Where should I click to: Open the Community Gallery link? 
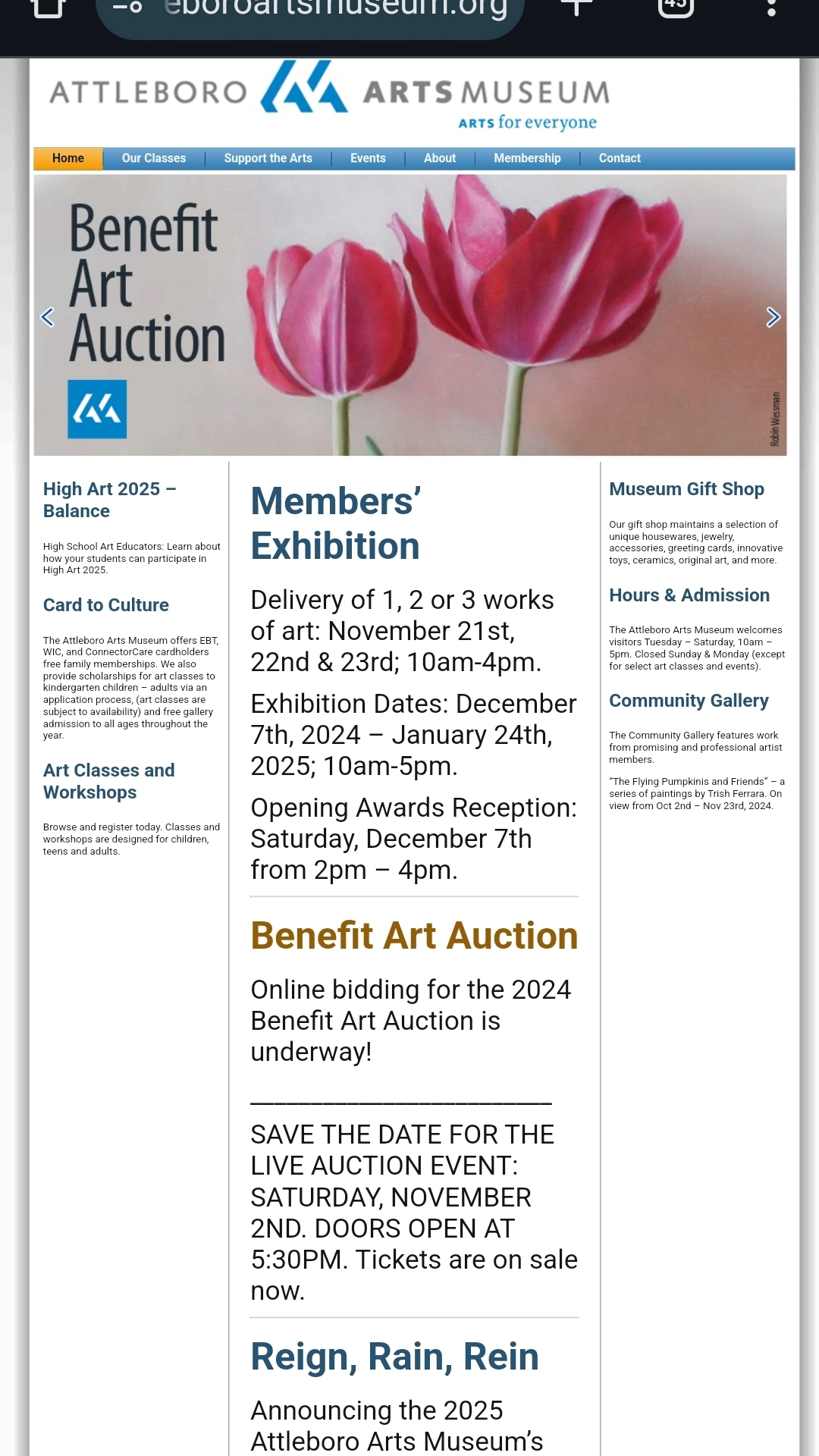(x=689, y=701)
